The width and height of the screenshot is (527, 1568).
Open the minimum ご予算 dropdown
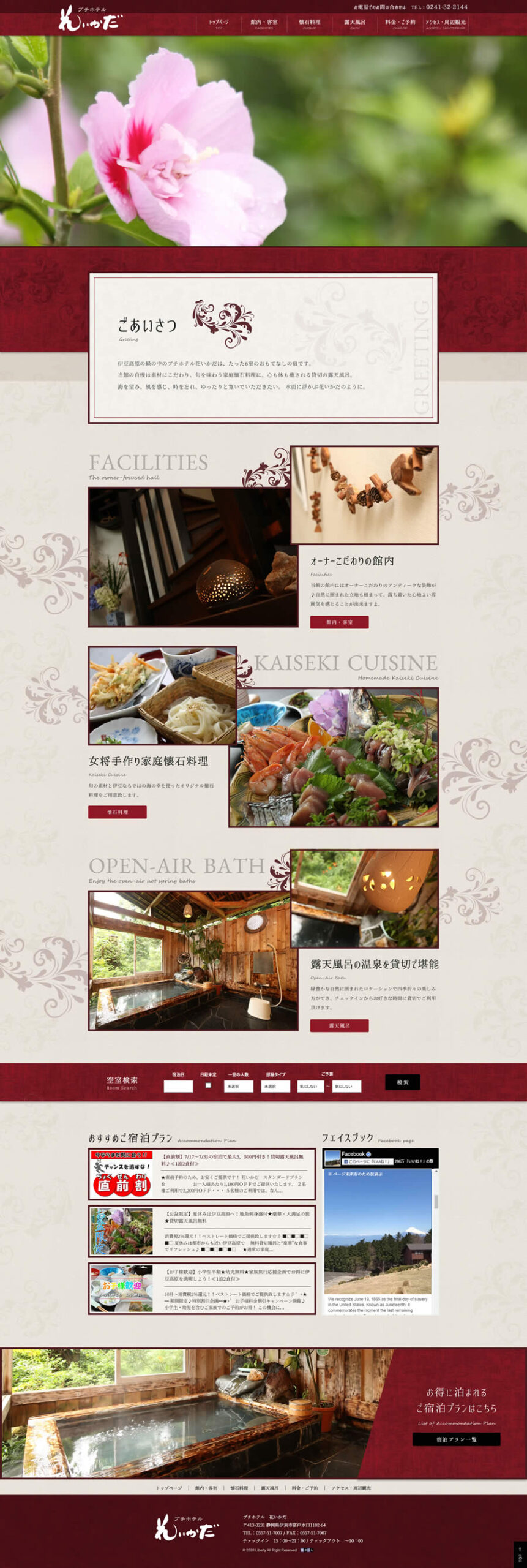(x=310, y=1086)
